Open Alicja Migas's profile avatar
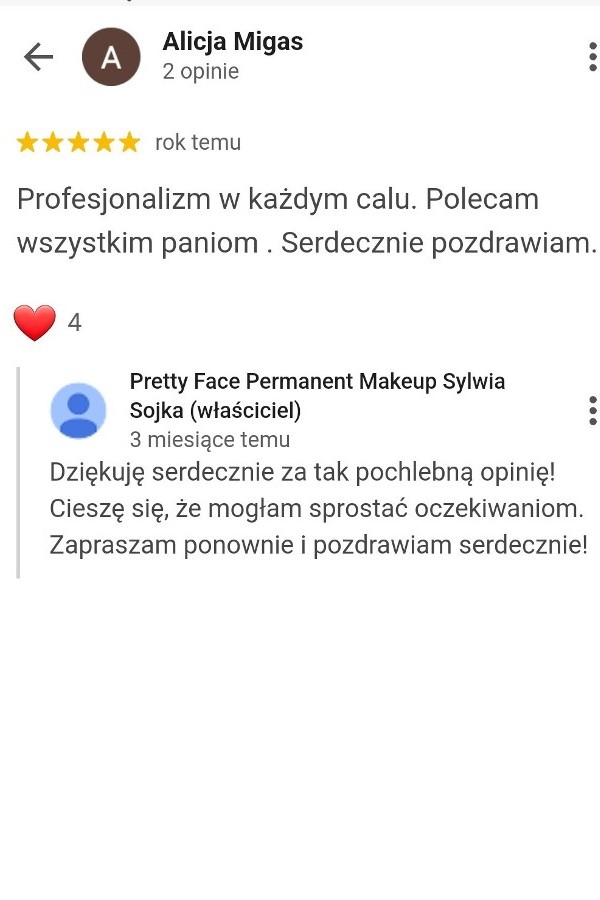Viewport: 600px width, 900px height. point(111,57)
